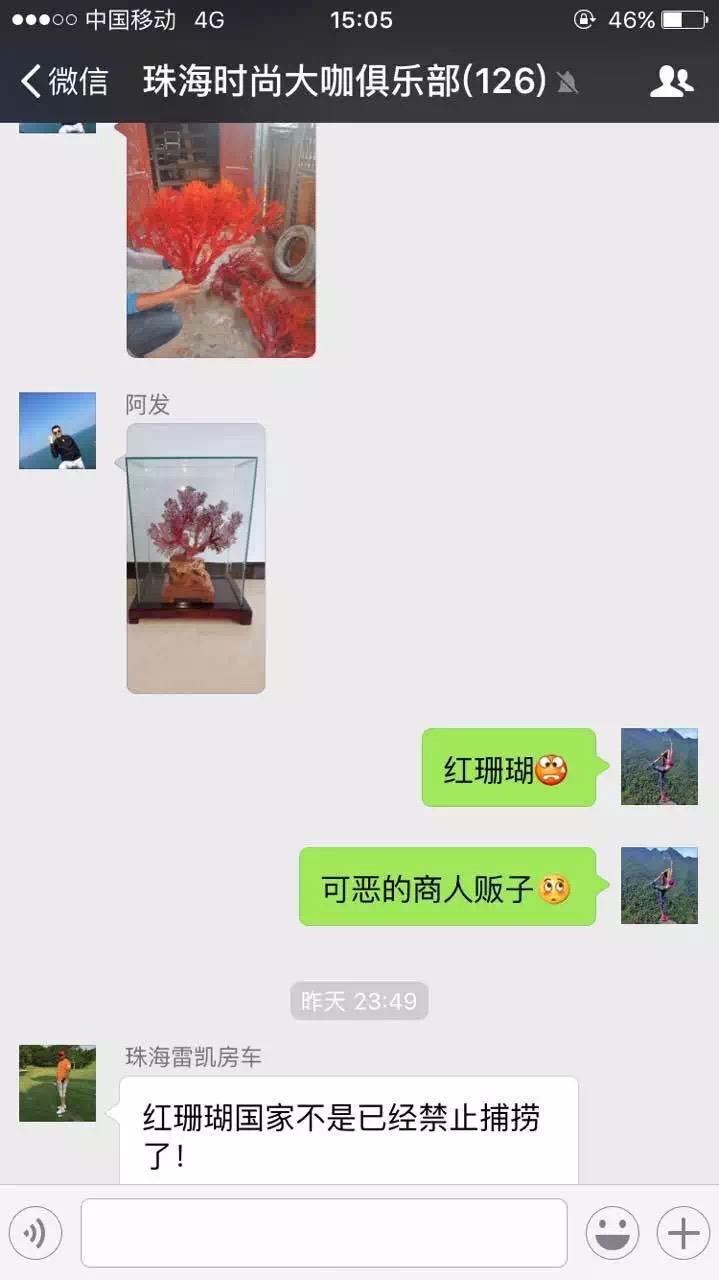Open the emoji sticker panel
This screenshot has width=719, height=1280.
click(612, 1233)
